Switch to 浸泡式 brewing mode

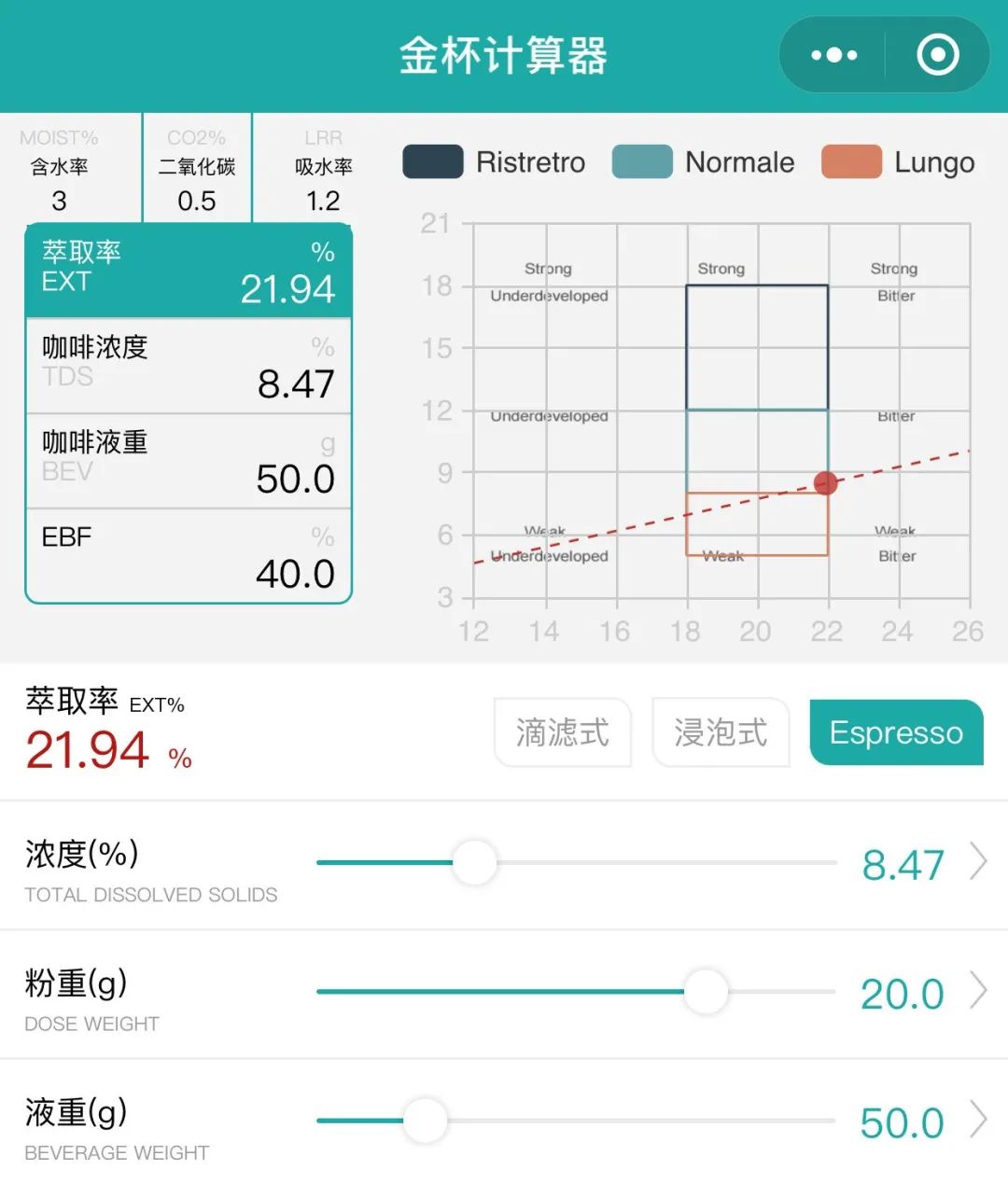(x=721, y=732)
